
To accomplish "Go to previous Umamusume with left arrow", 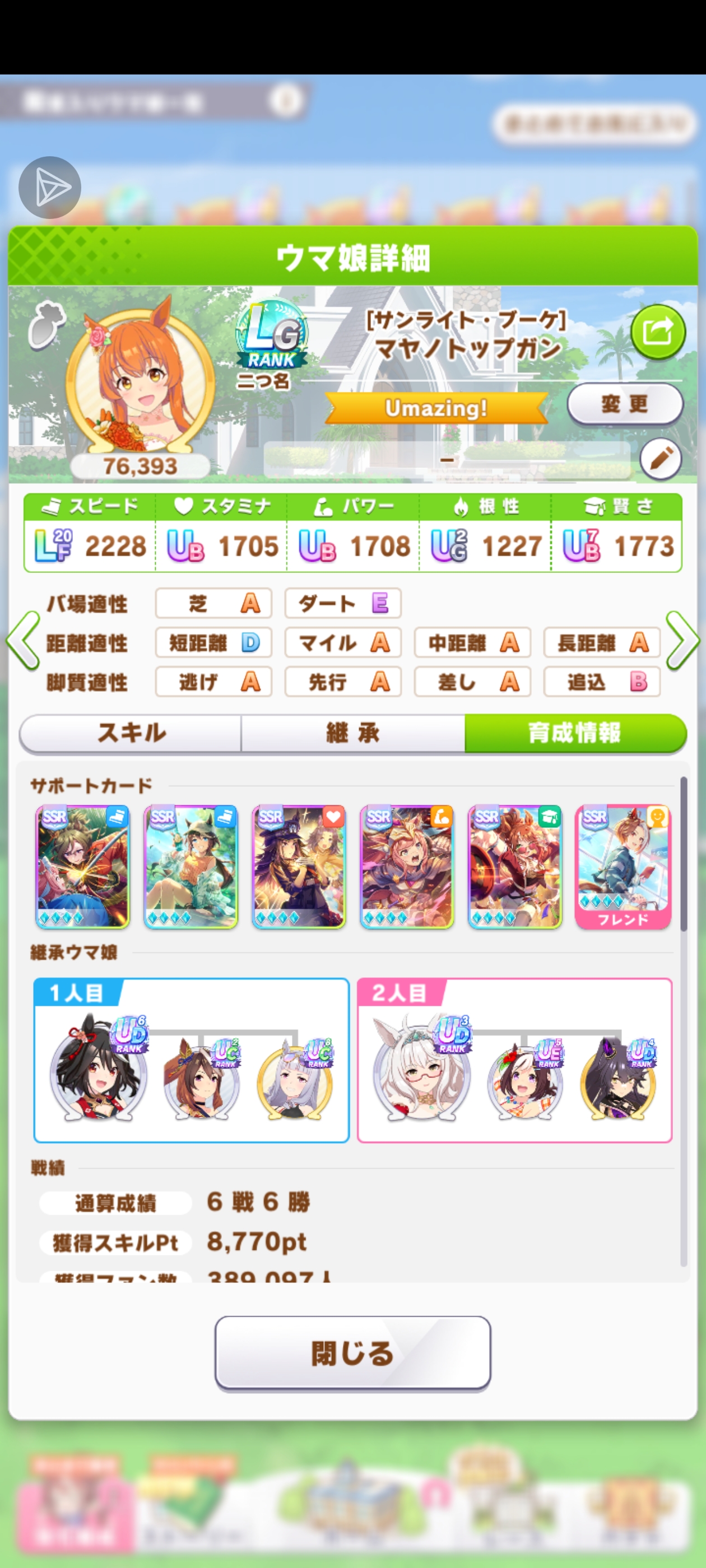I will (x=23, y=641).
